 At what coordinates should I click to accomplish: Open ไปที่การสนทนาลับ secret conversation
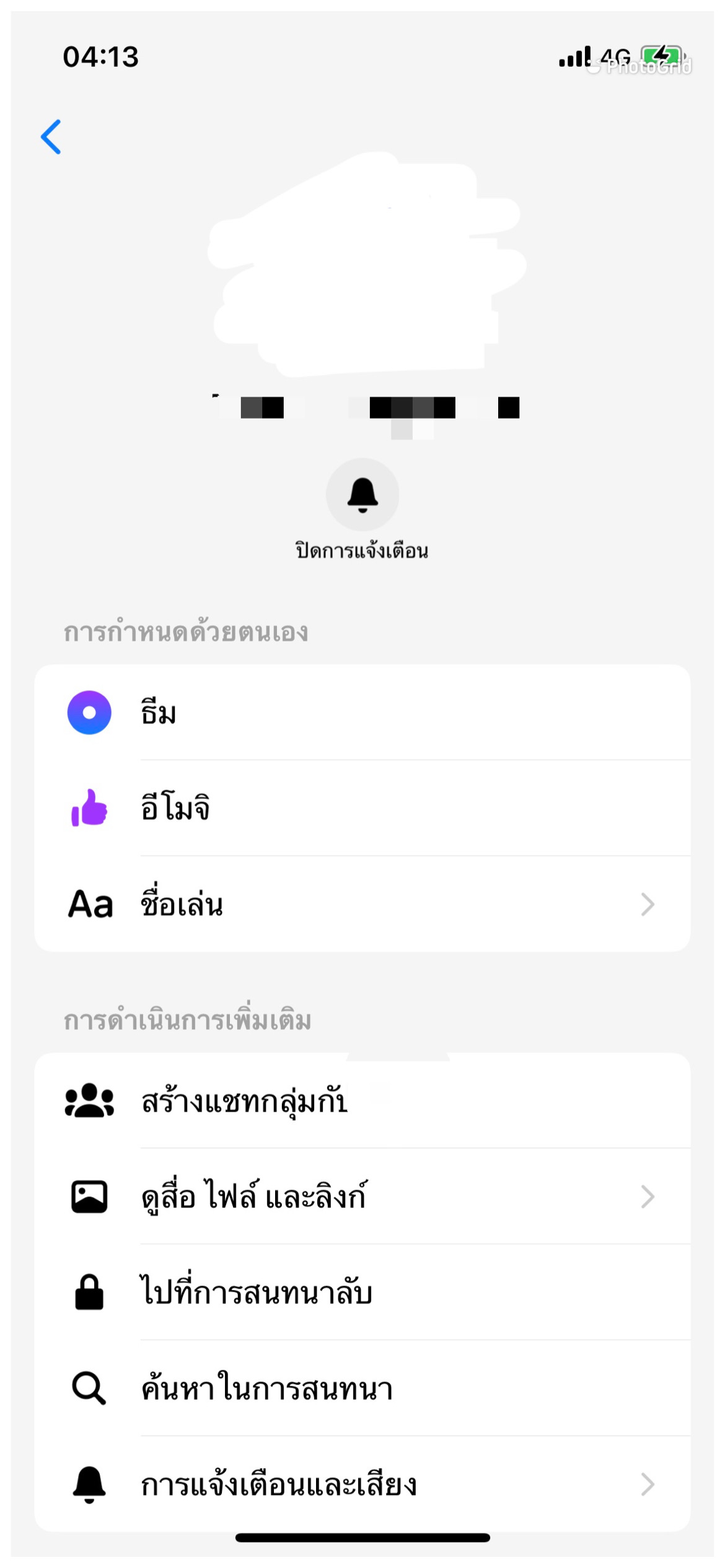click(362, 1292)
